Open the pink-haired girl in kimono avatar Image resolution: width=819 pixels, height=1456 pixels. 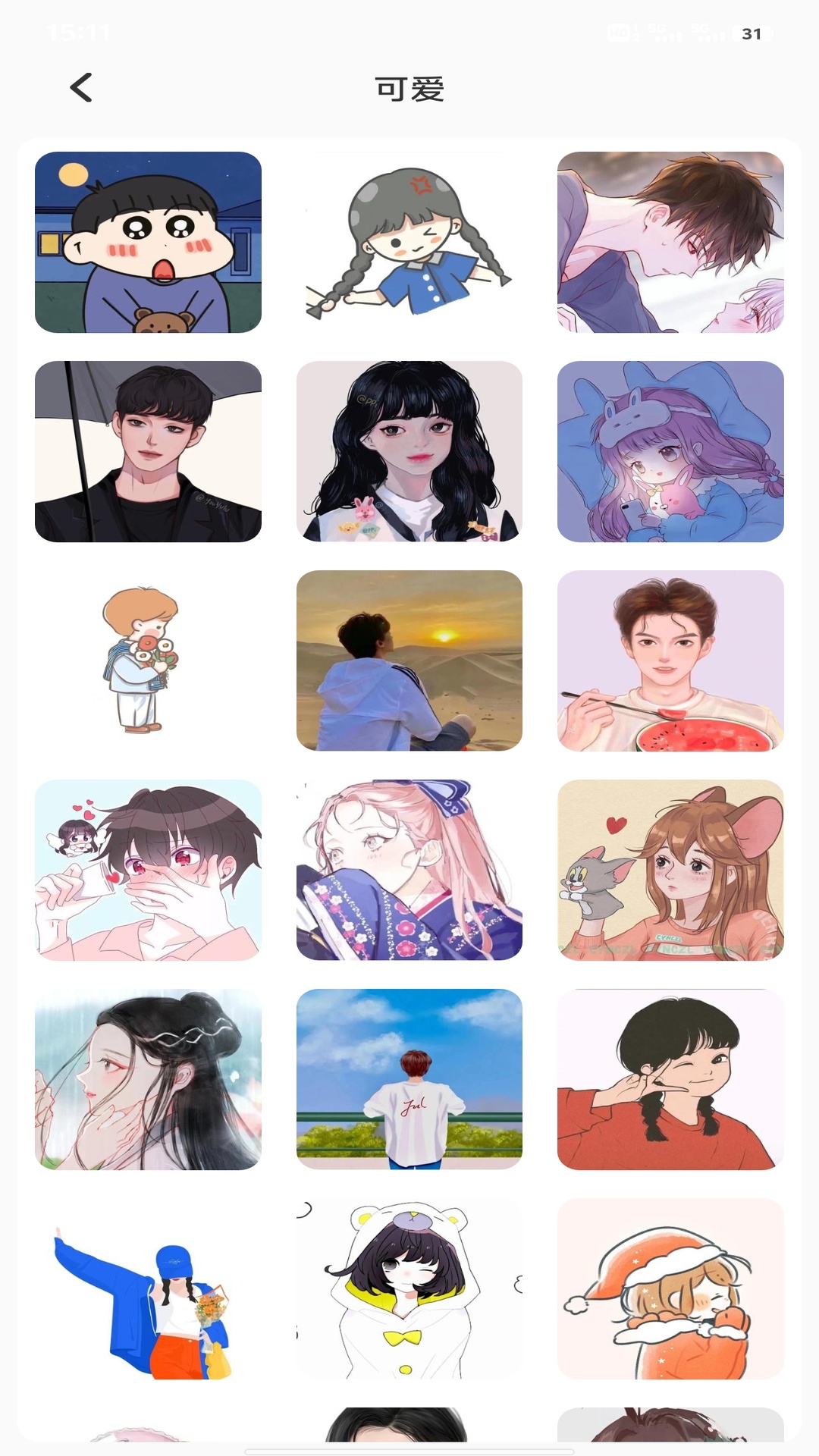pos(409,870)
